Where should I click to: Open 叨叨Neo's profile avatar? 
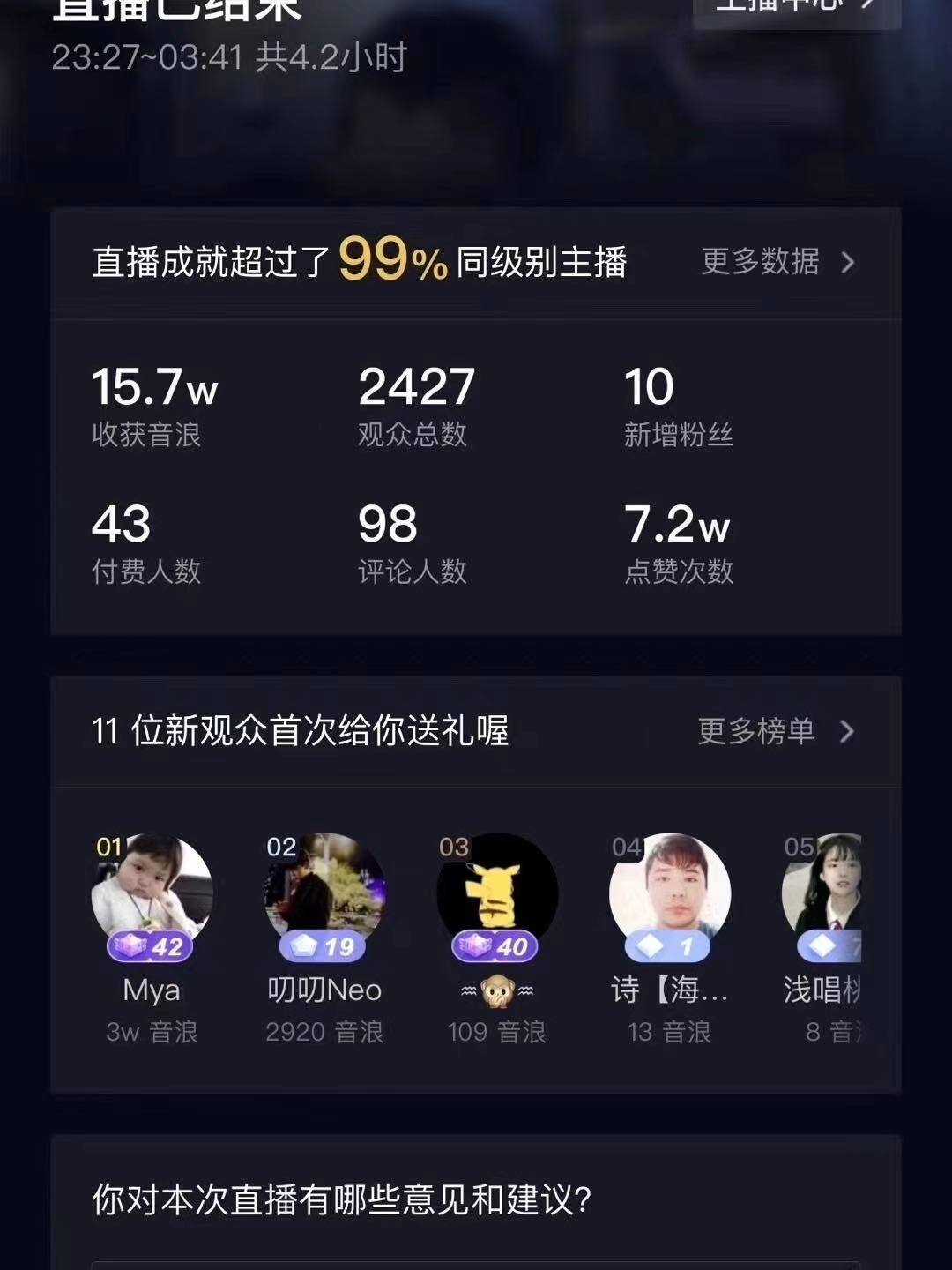324,893
